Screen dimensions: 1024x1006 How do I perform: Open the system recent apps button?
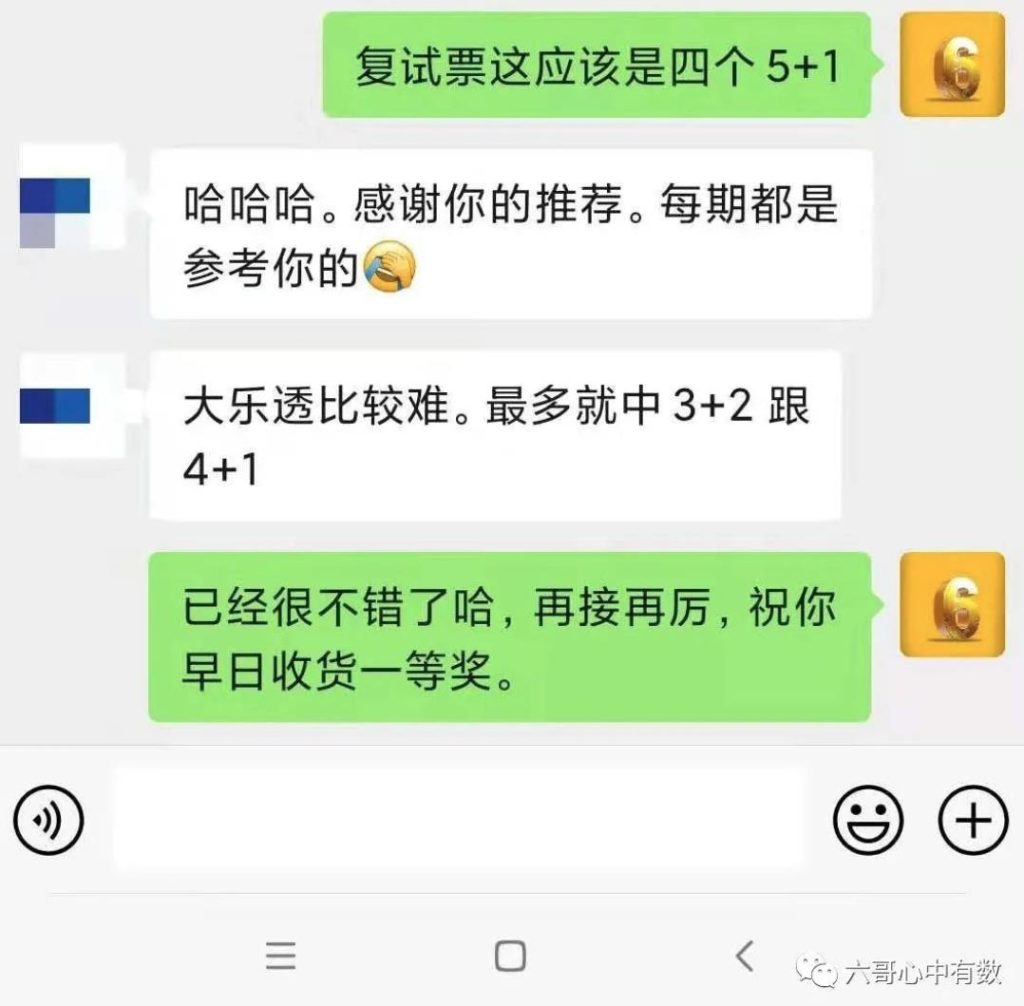(281, 956)
